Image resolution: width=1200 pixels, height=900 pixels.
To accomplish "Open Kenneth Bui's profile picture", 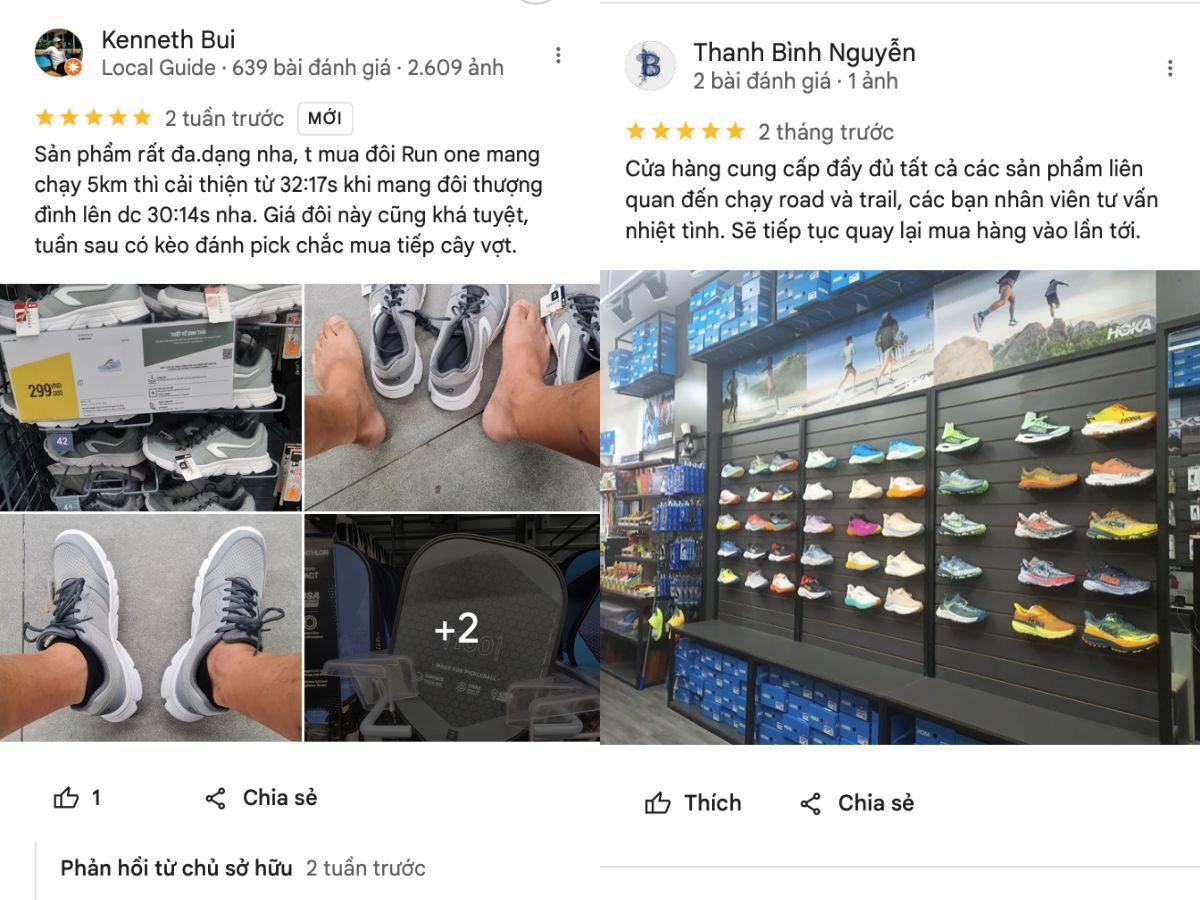I will 59,53.
